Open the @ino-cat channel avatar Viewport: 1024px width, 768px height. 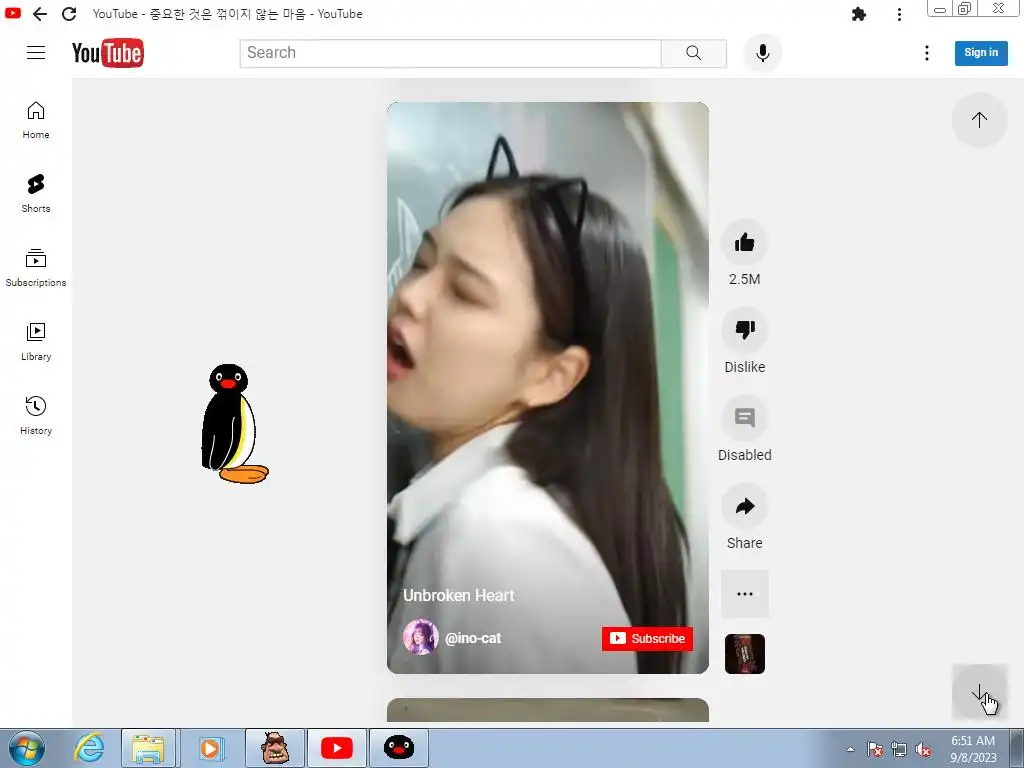(x=420, y=637)
